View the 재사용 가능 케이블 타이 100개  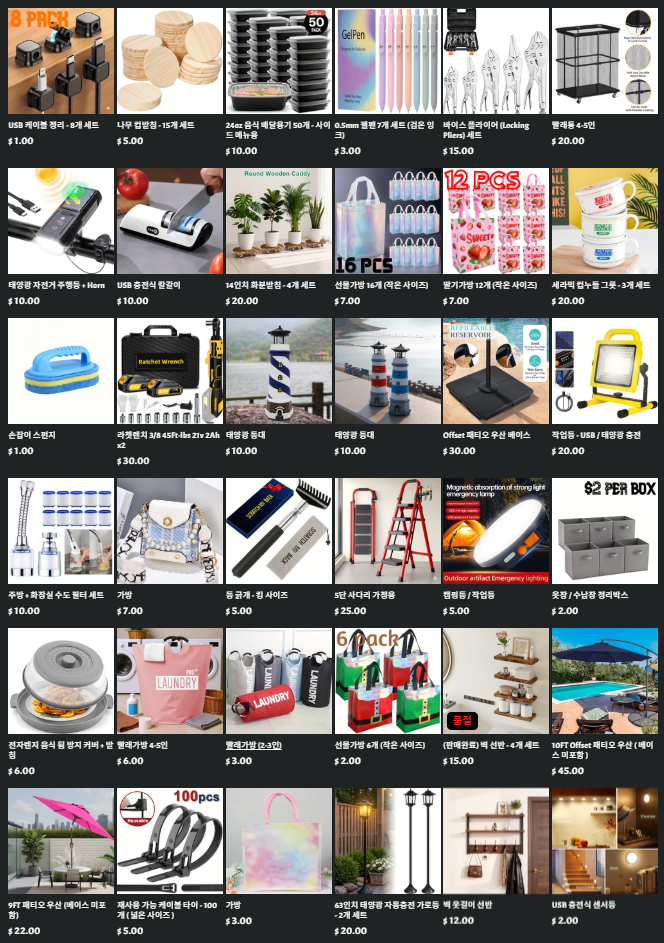click(x=170, y=840)
